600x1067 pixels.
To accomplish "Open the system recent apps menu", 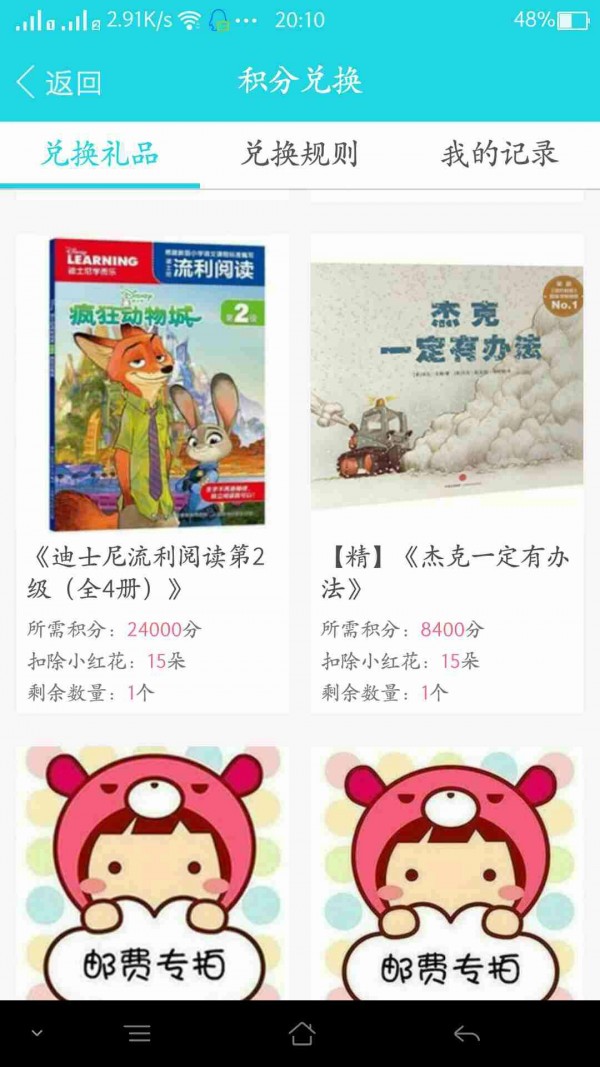I will click(x=138, y=1033).
